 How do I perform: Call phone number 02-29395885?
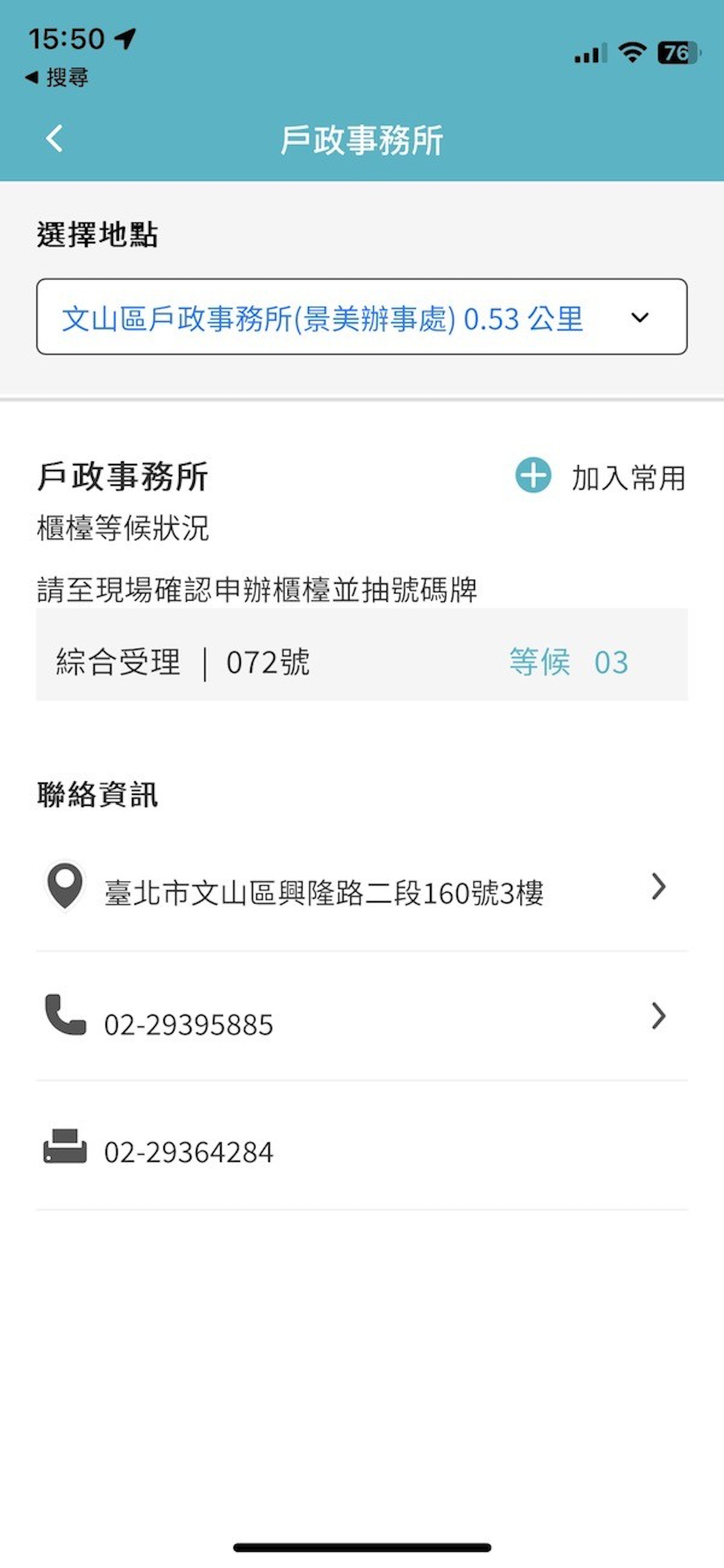(362, 1017)
